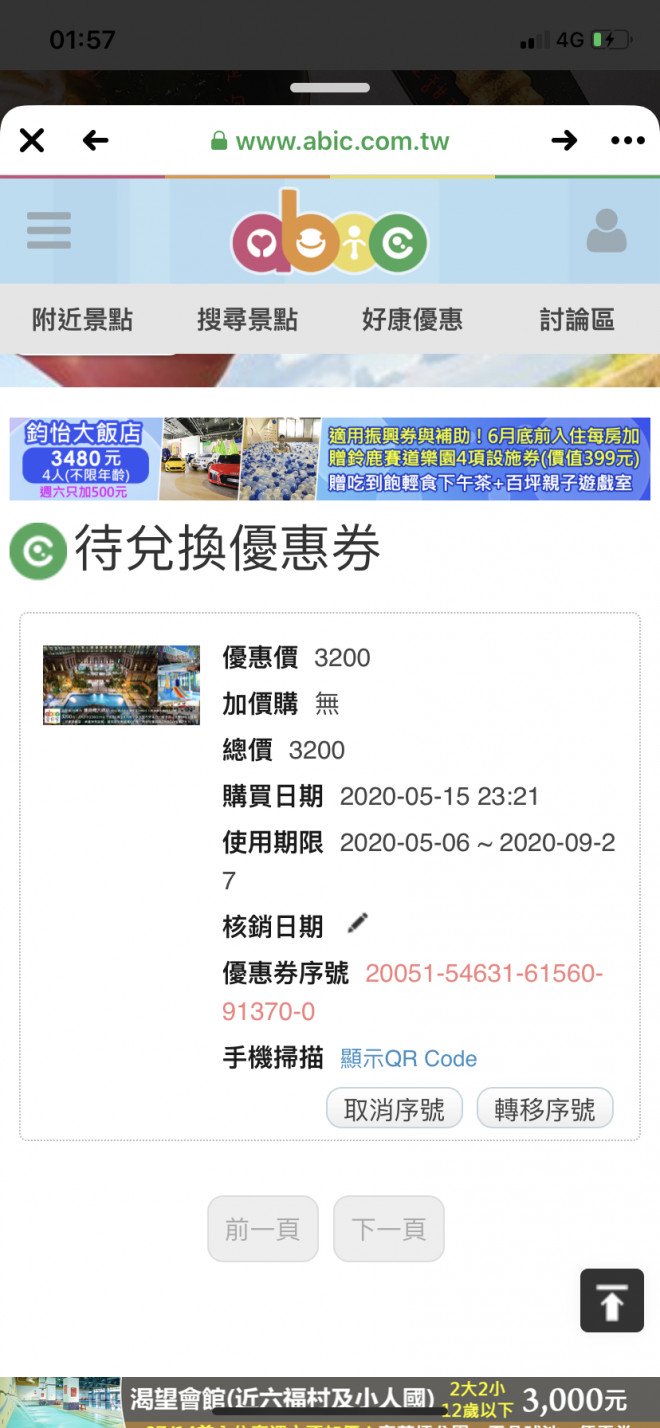The width and height of the screenshot is (660, 1428).
Task: Open the hamburger drawer menu
Action: pyautogui.click(x=49, y=231)
